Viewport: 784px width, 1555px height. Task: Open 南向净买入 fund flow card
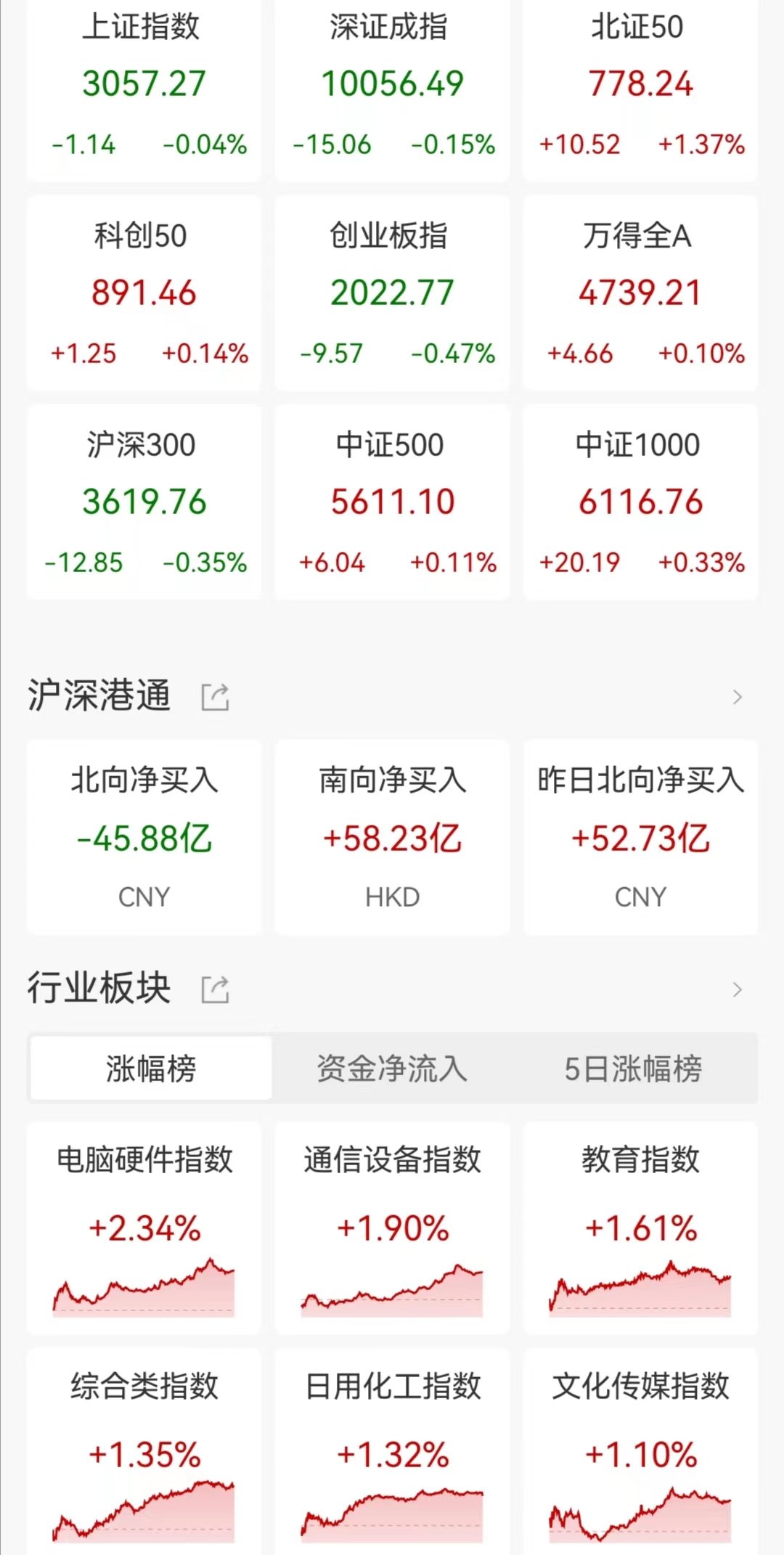tap(392, 837)
